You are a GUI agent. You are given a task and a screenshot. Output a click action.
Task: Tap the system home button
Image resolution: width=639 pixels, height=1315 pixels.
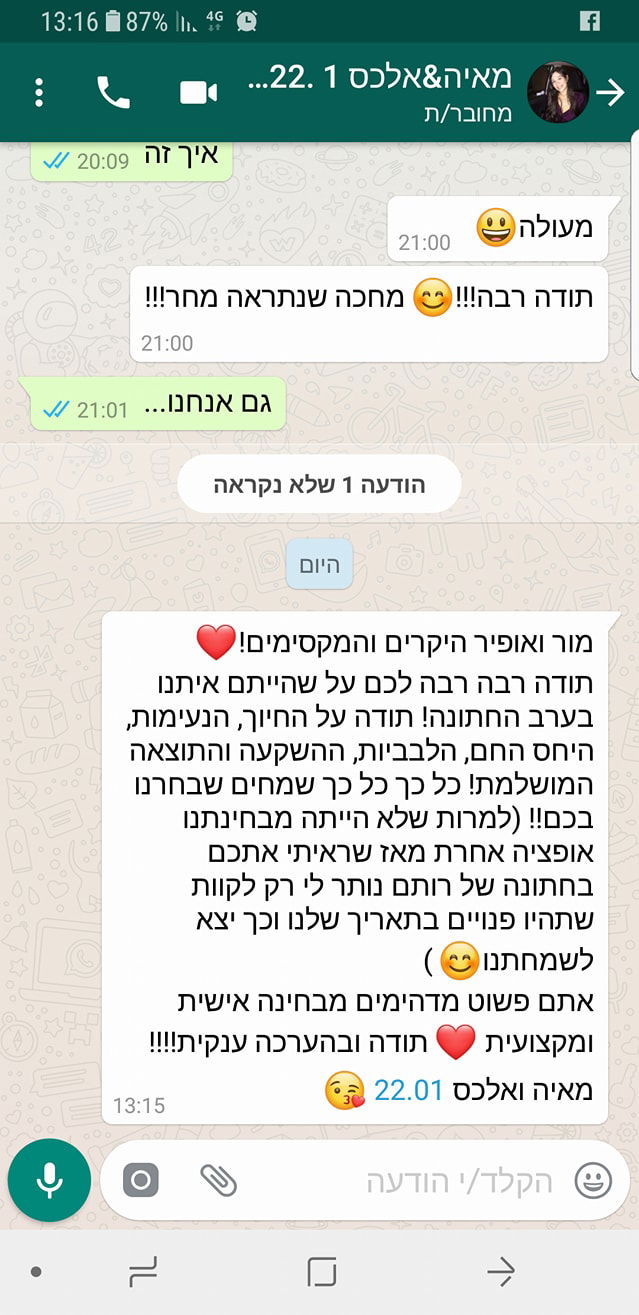[321, 1272]
